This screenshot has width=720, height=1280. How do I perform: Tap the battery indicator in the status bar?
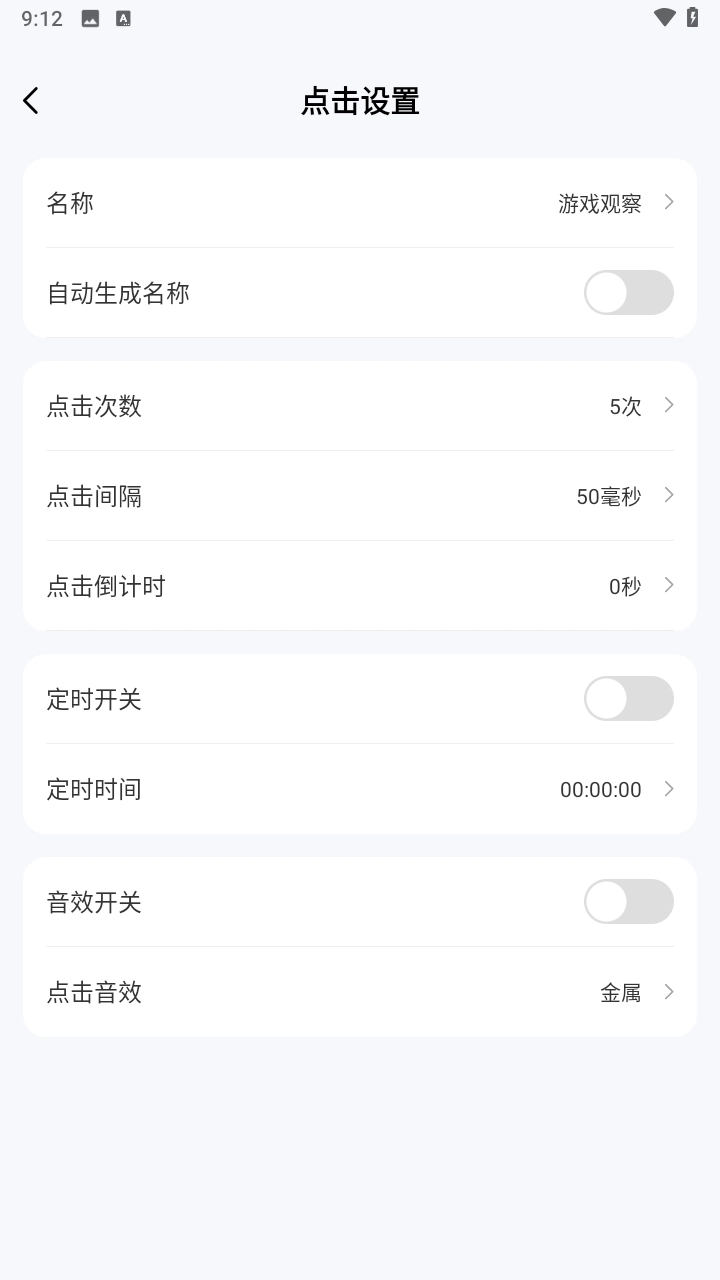click(695, 16)
